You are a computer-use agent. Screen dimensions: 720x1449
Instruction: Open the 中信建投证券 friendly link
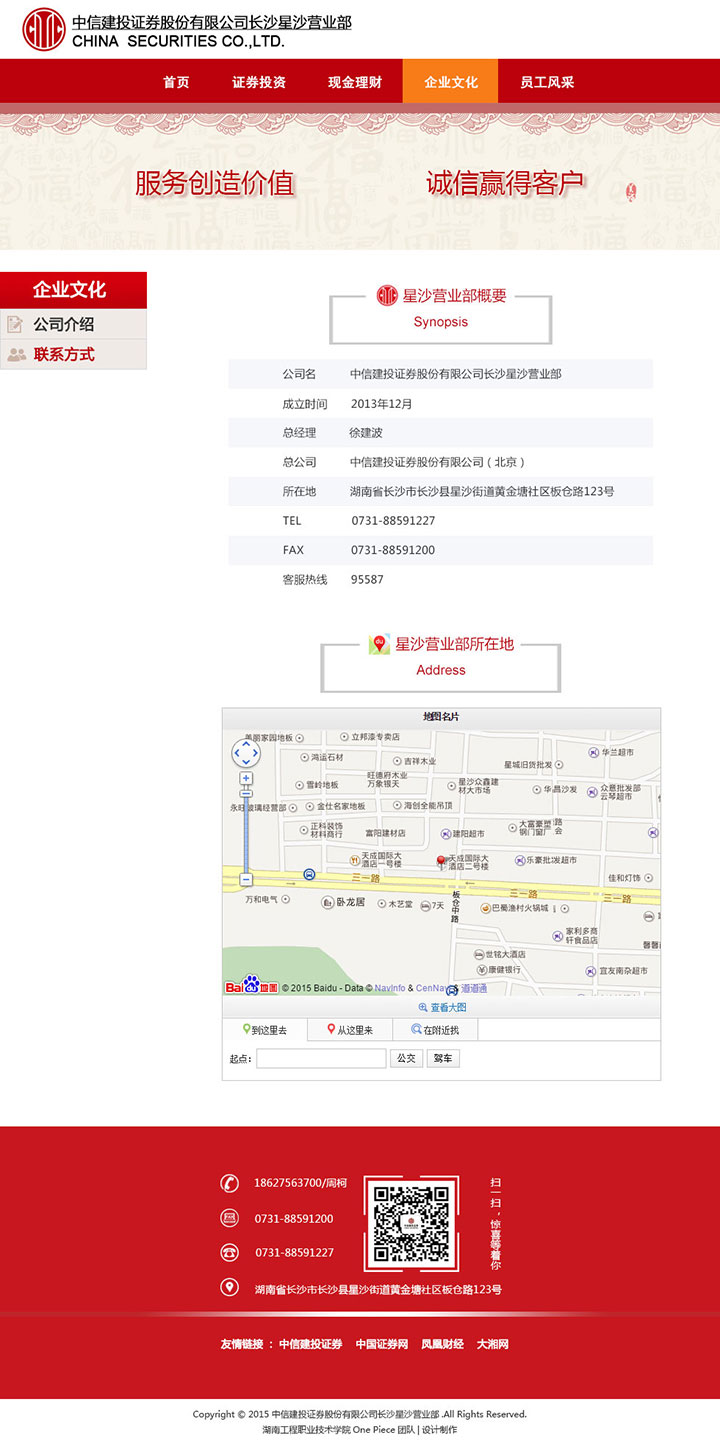point(310,1344)
